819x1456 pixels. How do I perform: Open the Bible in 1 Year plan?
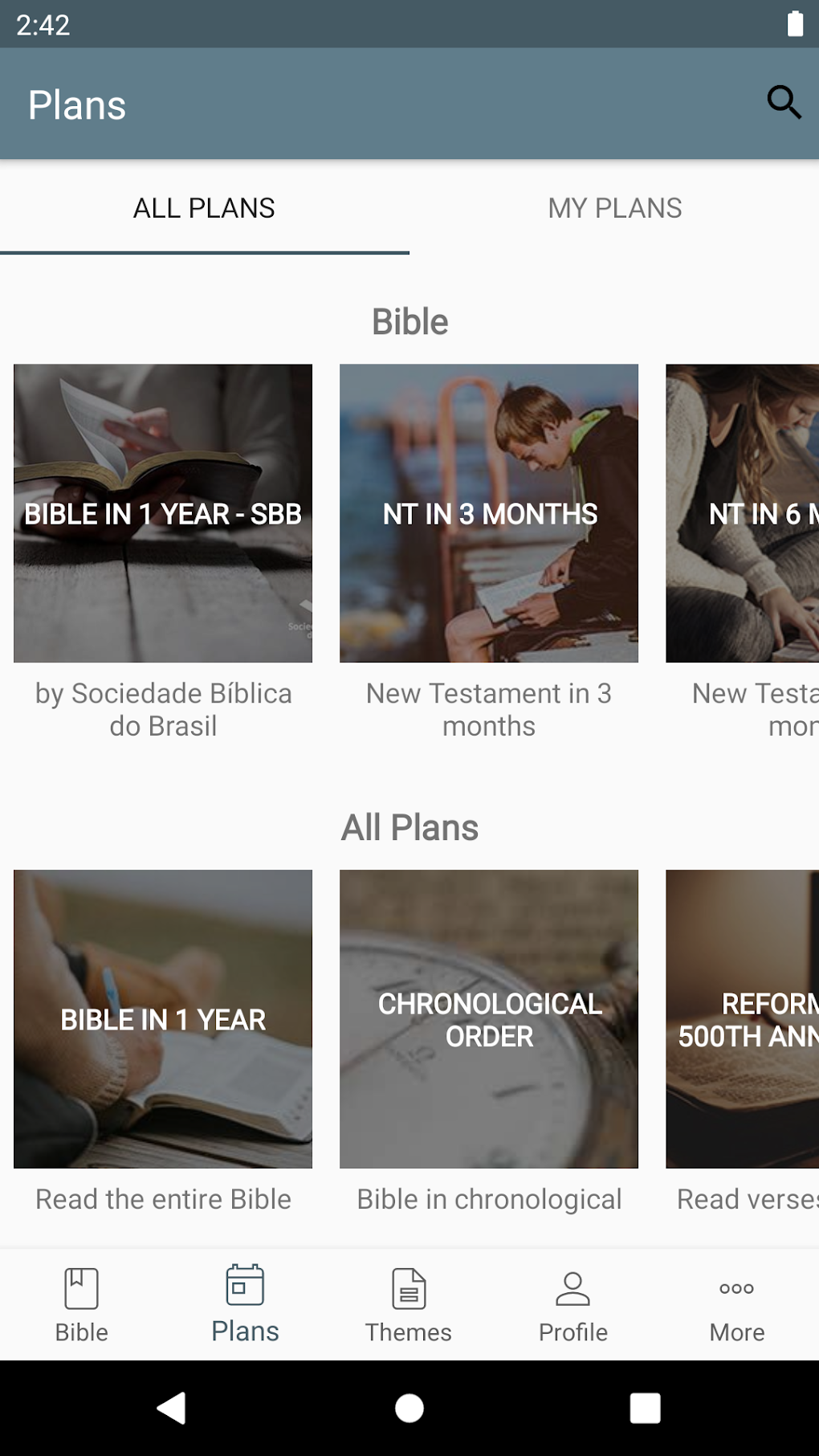coord(163,1018)
